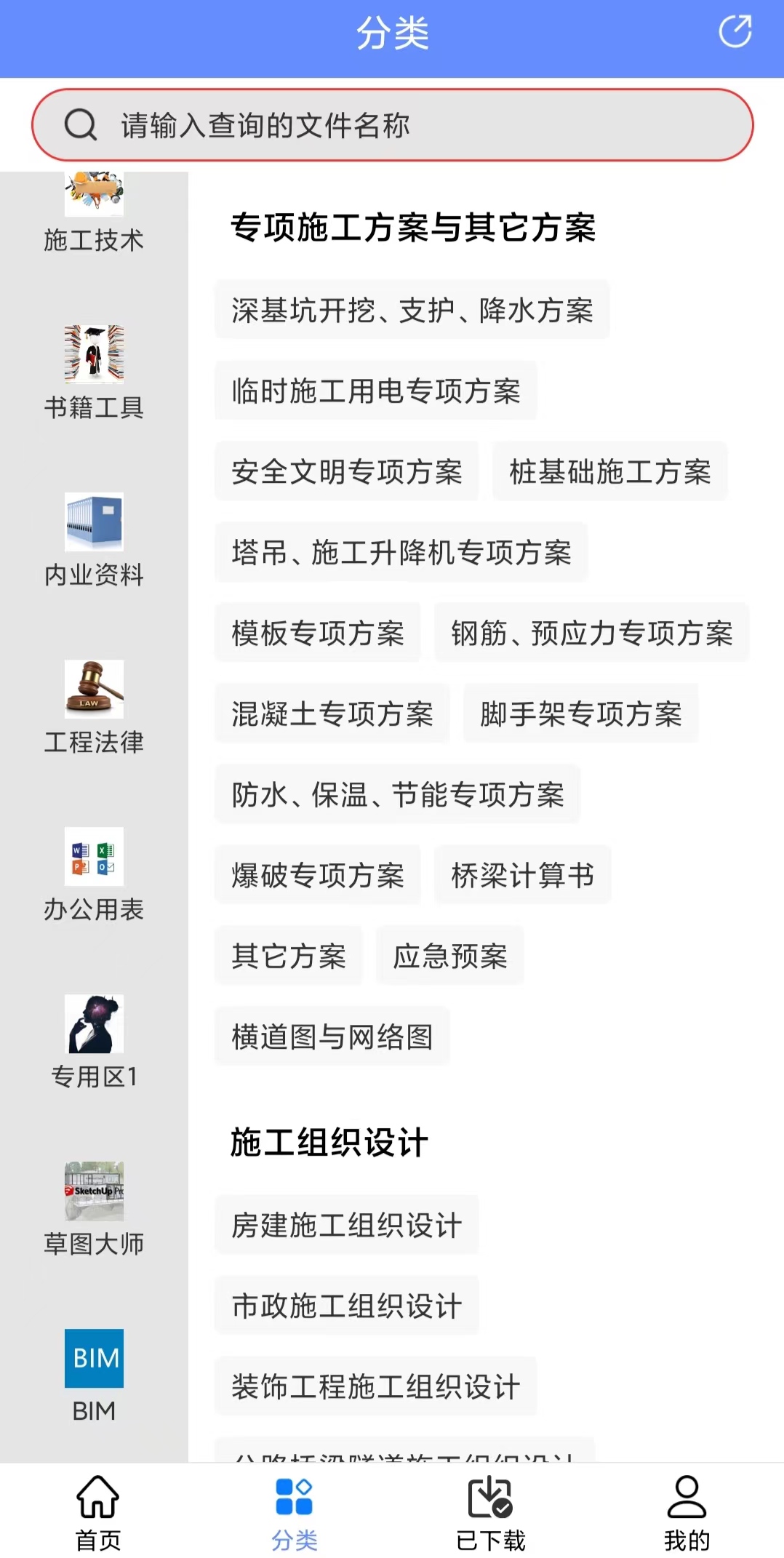Image resolution: width=784 pixels, height=1558 pixels.
Task: Open 临时施工用电专项方案
Action: 375,391
